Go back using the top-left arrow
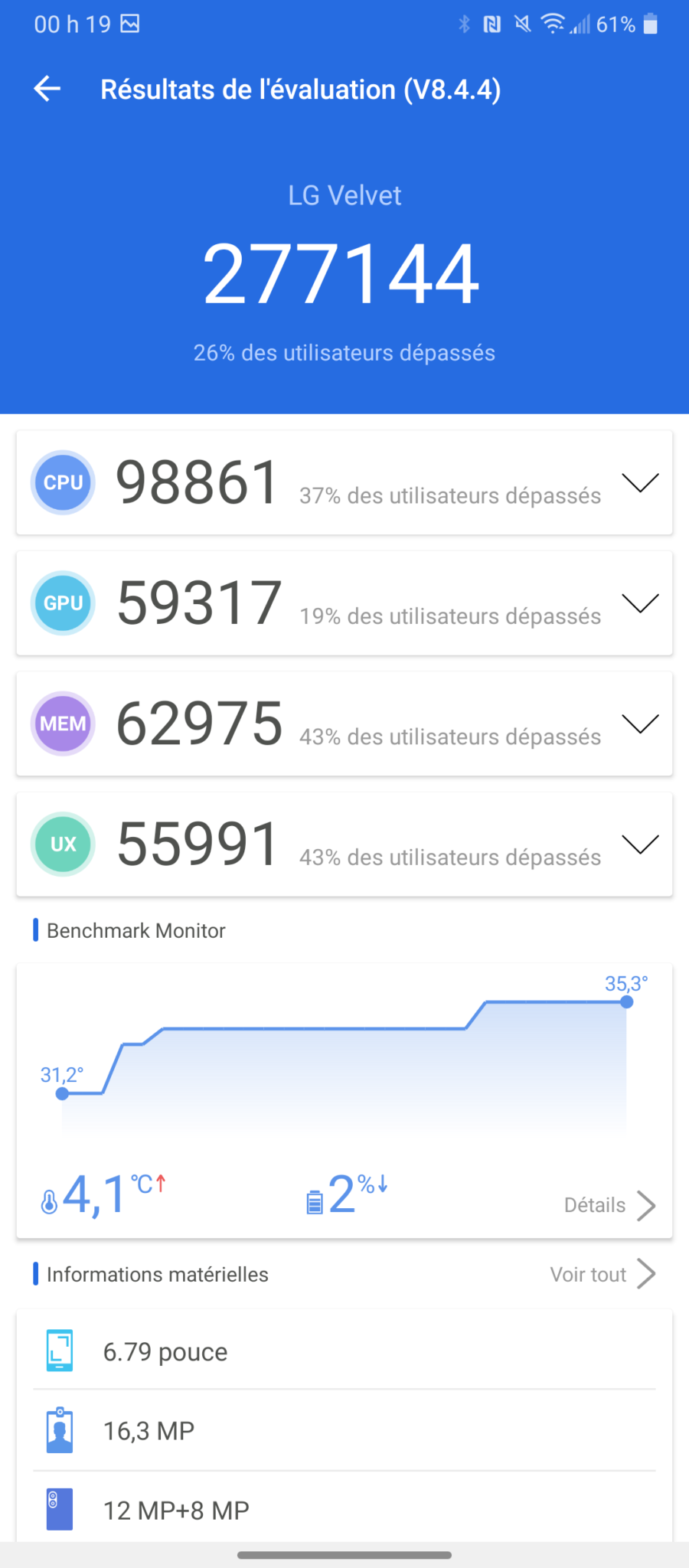 (47, 89)
